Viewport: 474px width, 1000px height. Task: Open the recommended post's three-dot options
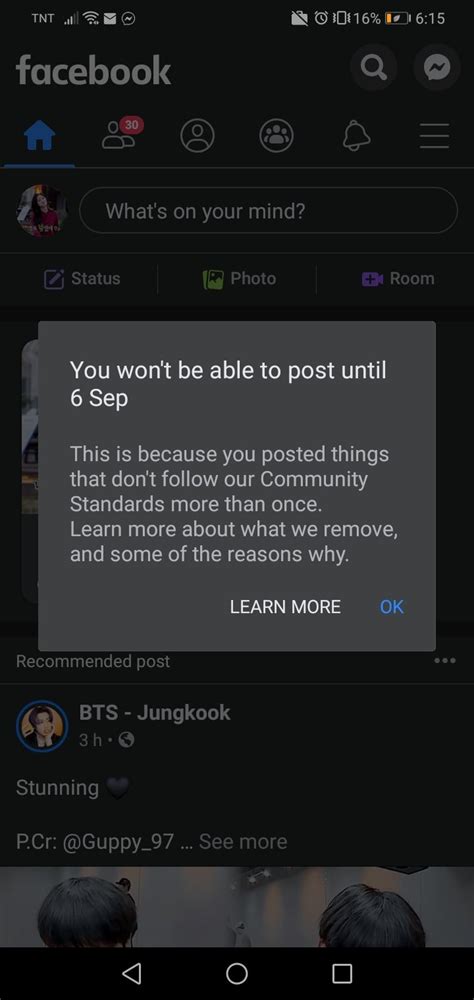point(445,661)
